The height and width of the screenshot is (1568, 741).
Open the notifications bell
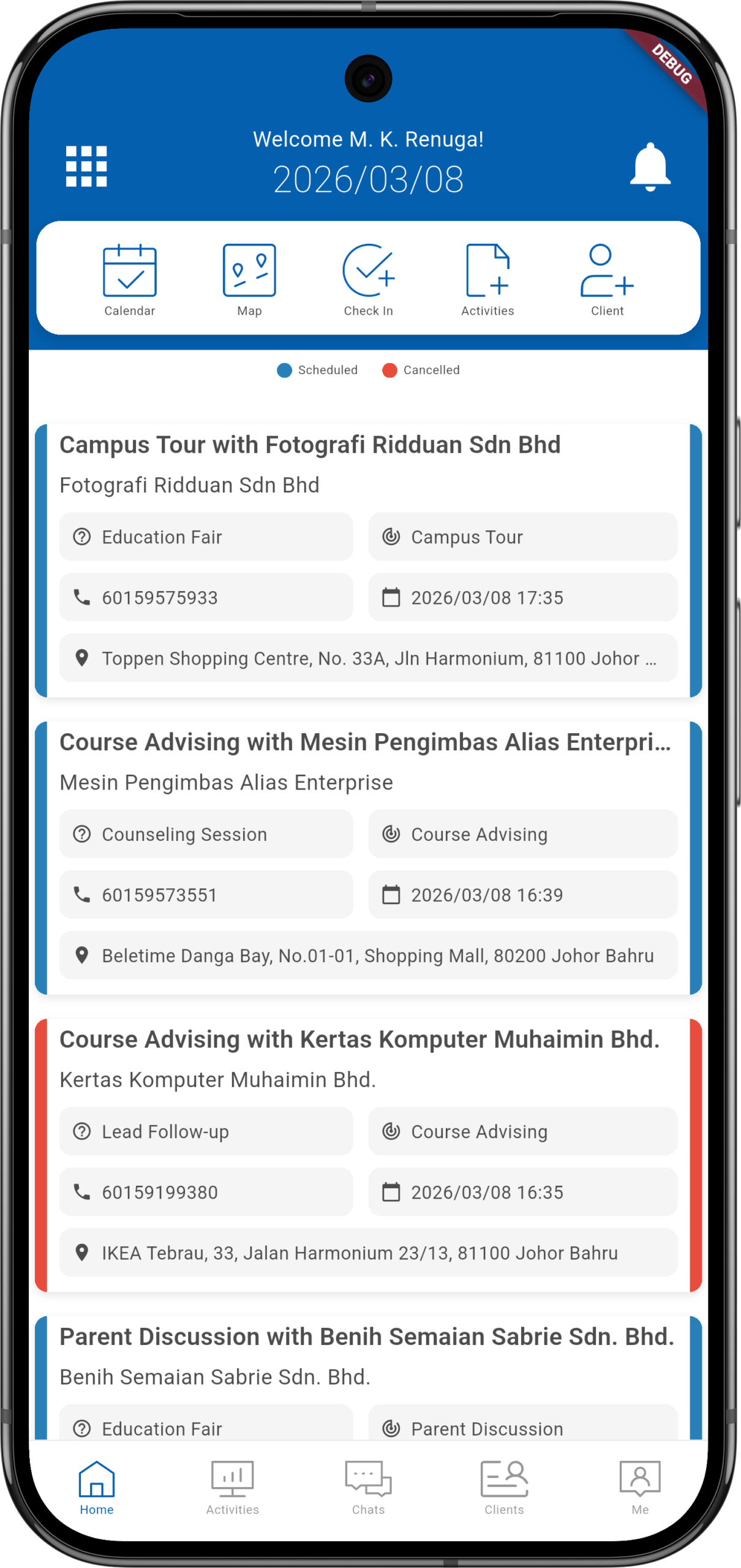650,167
